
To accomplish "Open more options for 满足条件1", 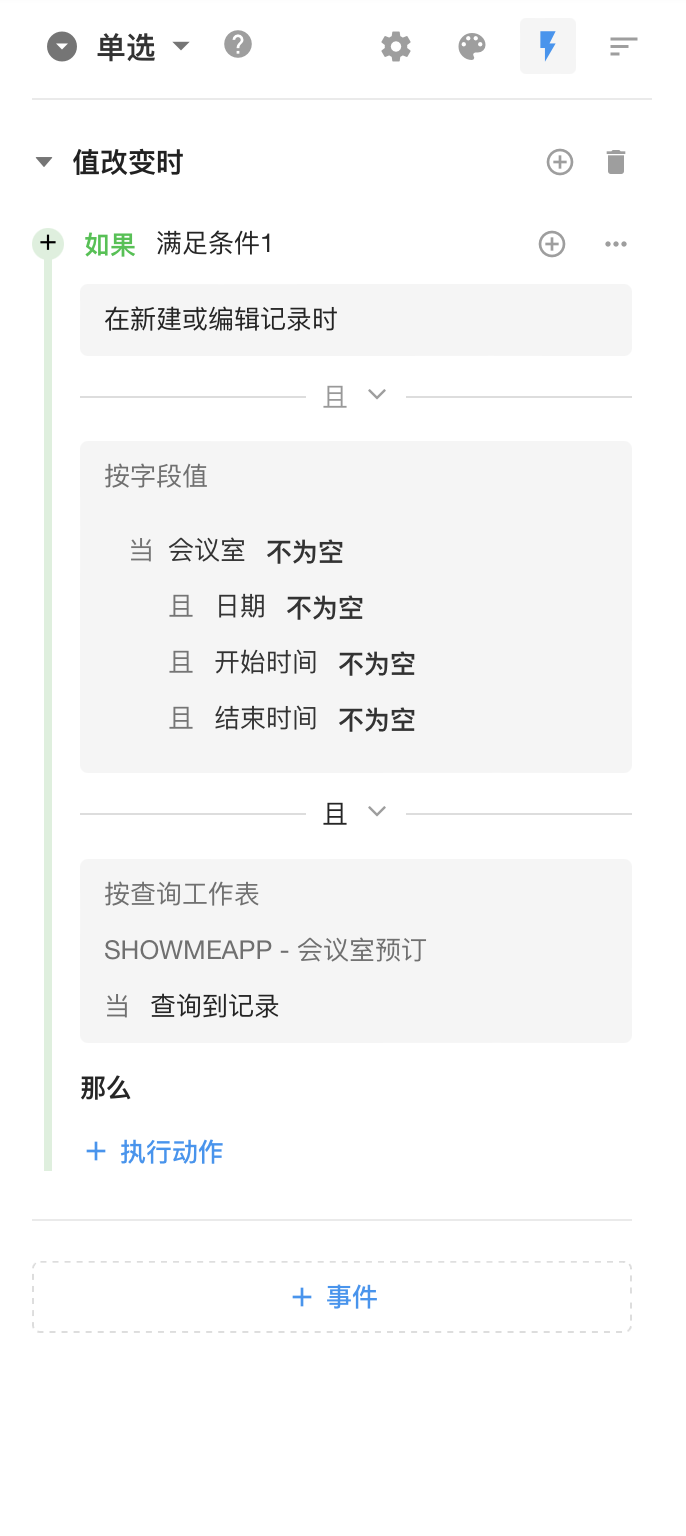I will click(x=616, y=244).
